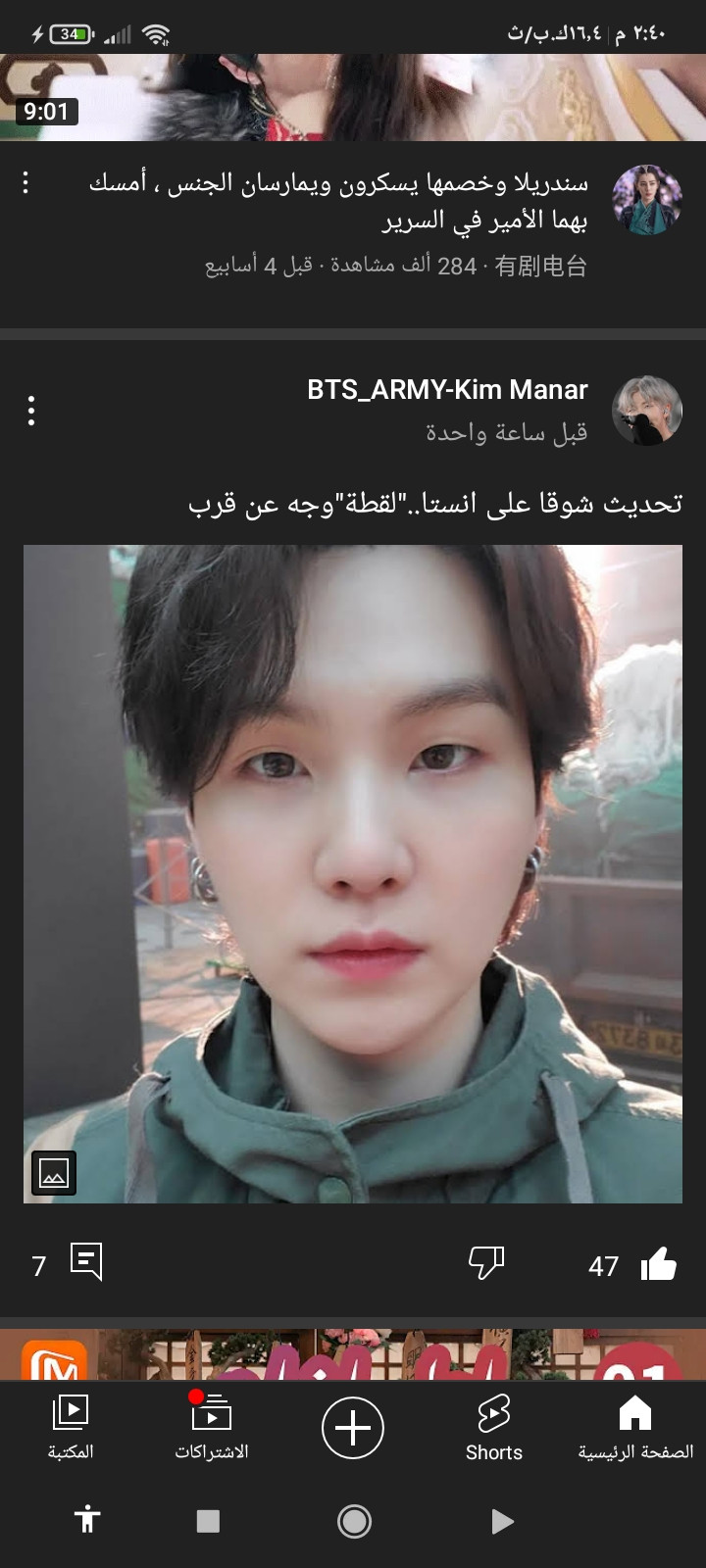Switch to الاشتراكات subscriptions tab
706x1568 pixels.
(212, 1428)
